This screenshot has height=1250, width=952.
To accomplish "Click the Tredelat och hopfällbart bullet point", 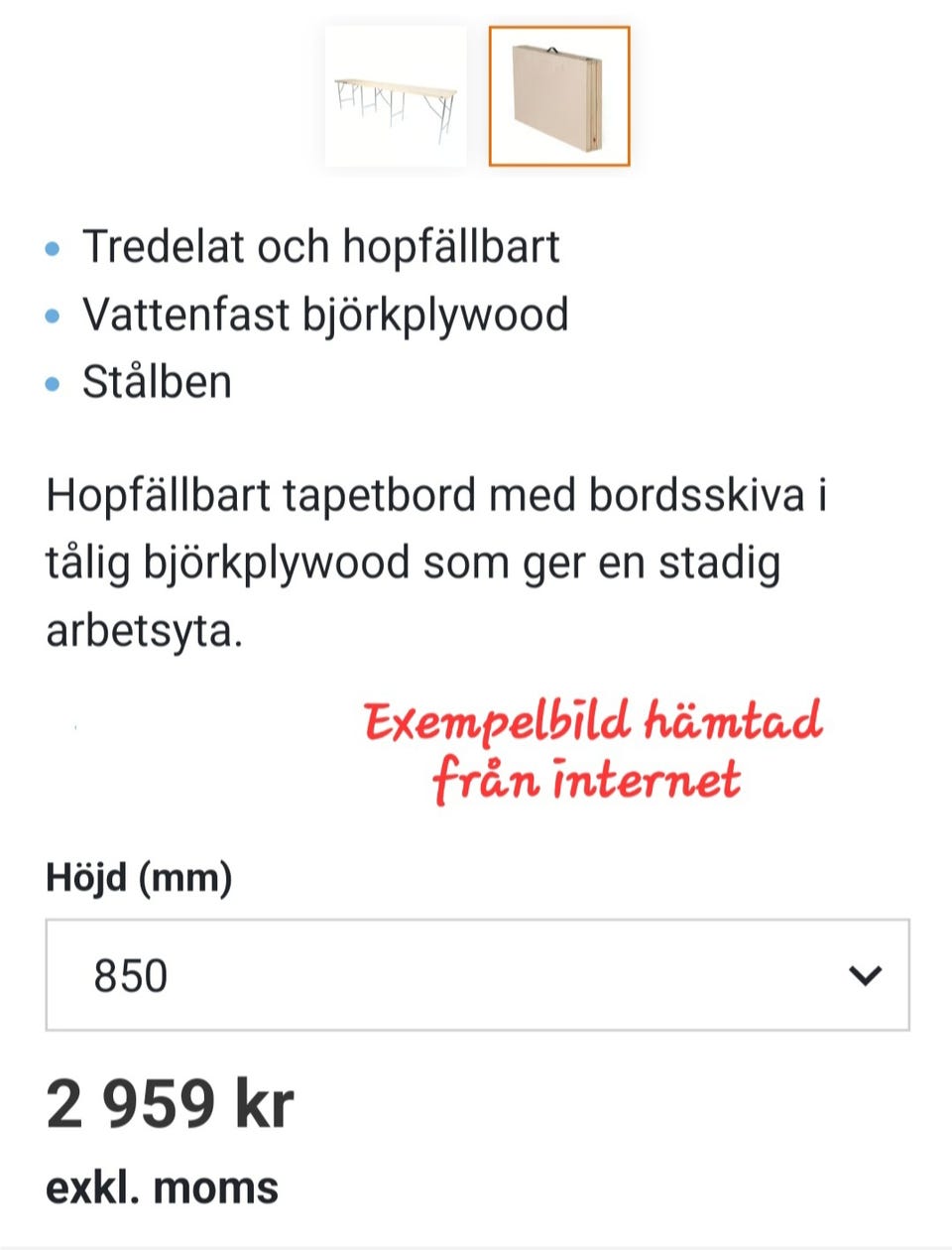I will (x=323, y=245).
